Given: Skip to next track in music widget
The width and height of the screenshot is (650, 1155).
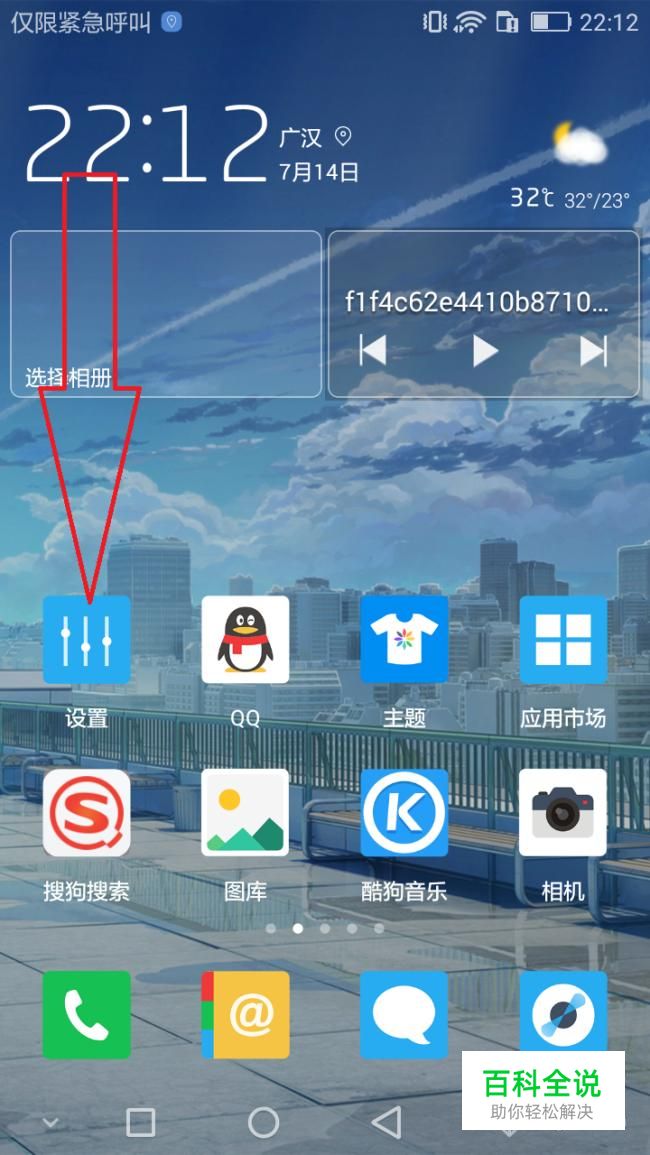Looking at the screenshot, I should (593, 351).
